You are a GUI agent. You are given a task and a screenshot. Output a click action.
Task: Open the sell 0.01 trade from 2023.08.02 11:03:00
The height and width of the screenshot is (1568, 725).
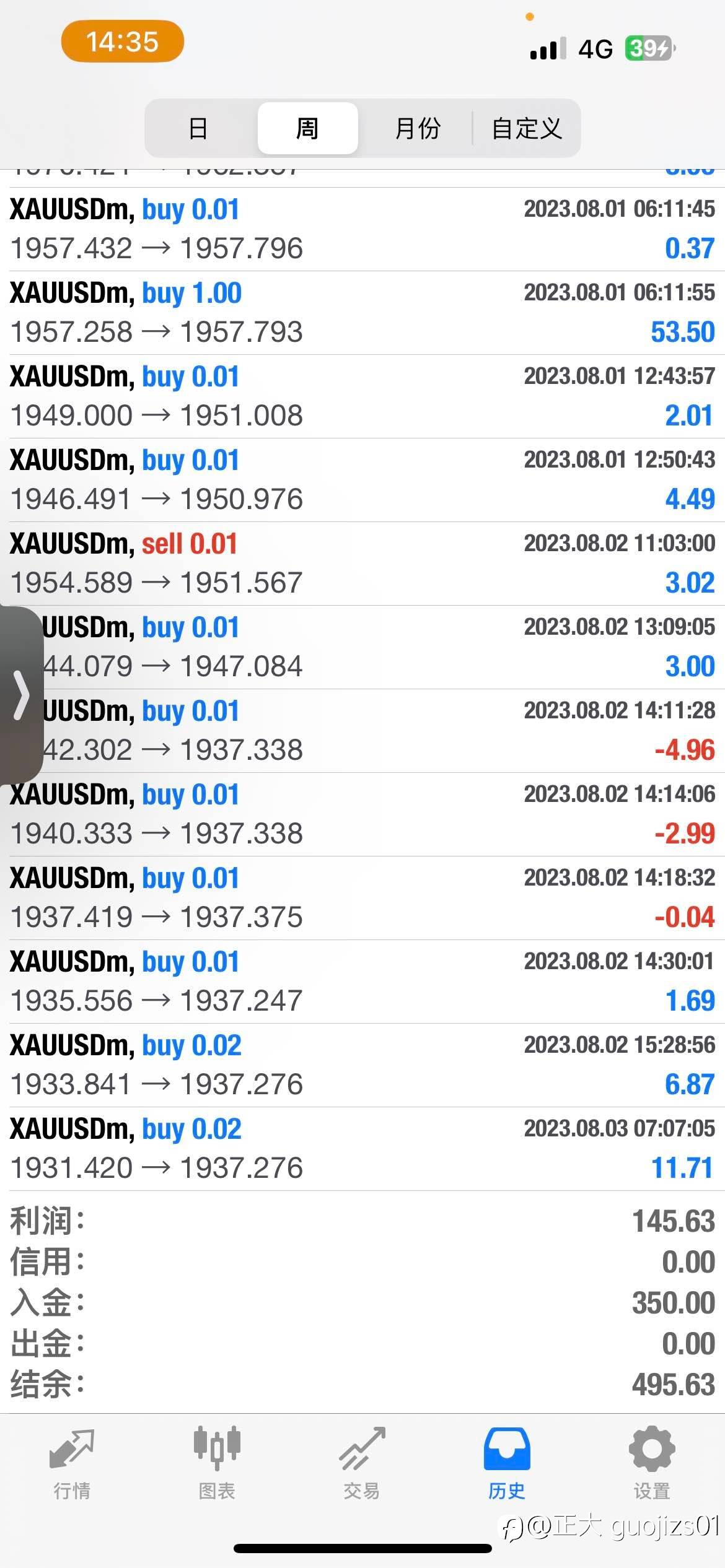[x=362, y=564]
